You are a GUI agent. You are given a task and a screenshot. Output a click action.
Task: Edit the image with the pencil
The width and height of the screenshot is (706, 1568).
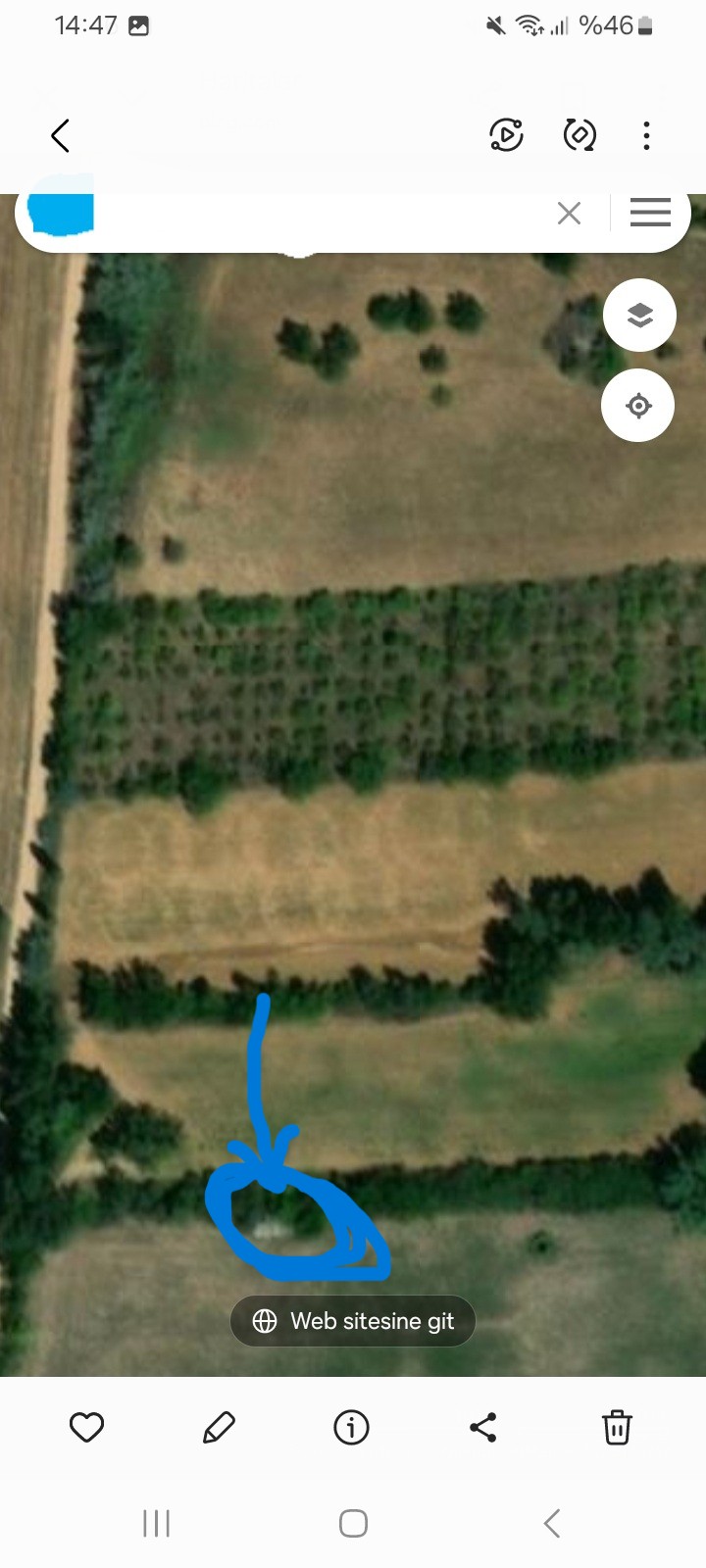pos(219,1427)
